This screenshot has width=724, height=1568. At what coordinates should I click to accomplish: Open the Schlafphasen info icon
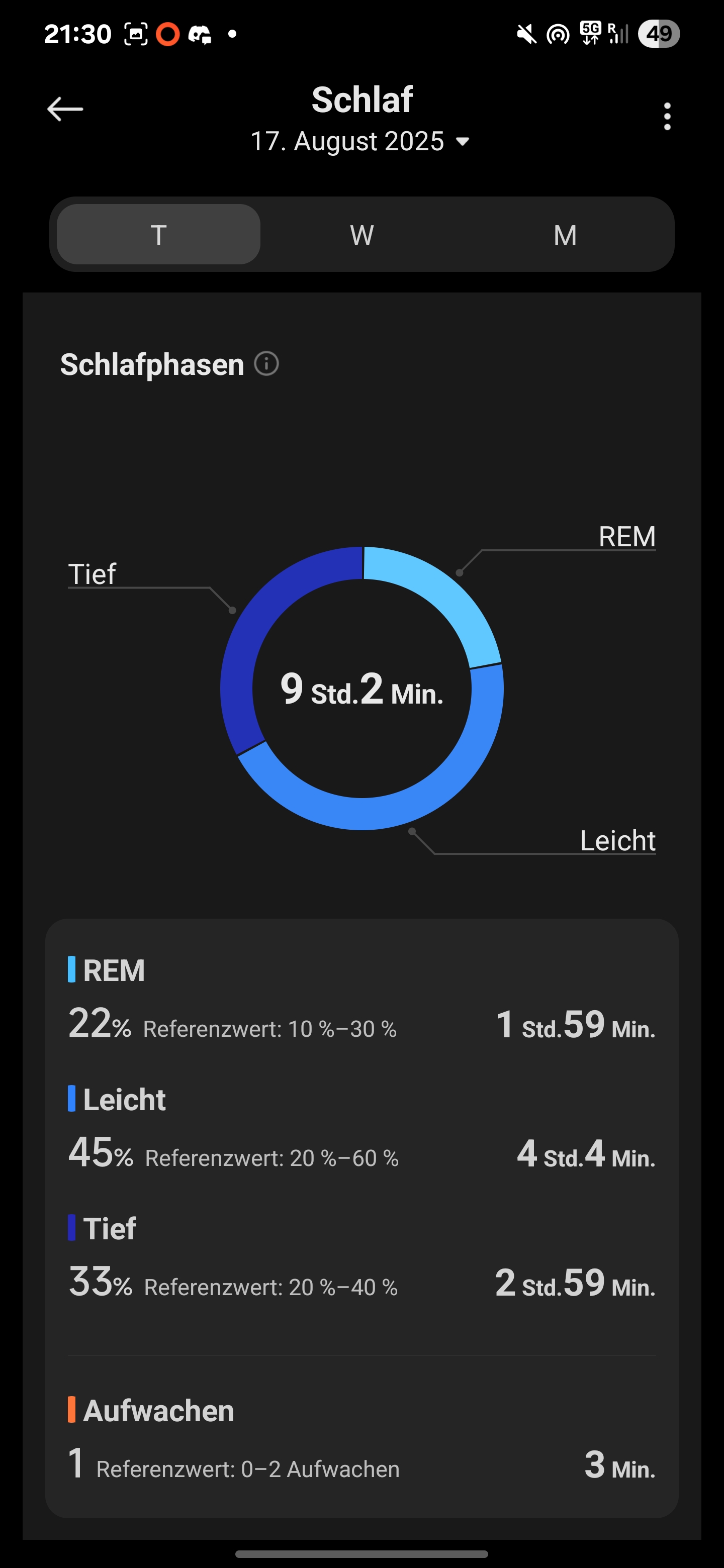(266, 364)
